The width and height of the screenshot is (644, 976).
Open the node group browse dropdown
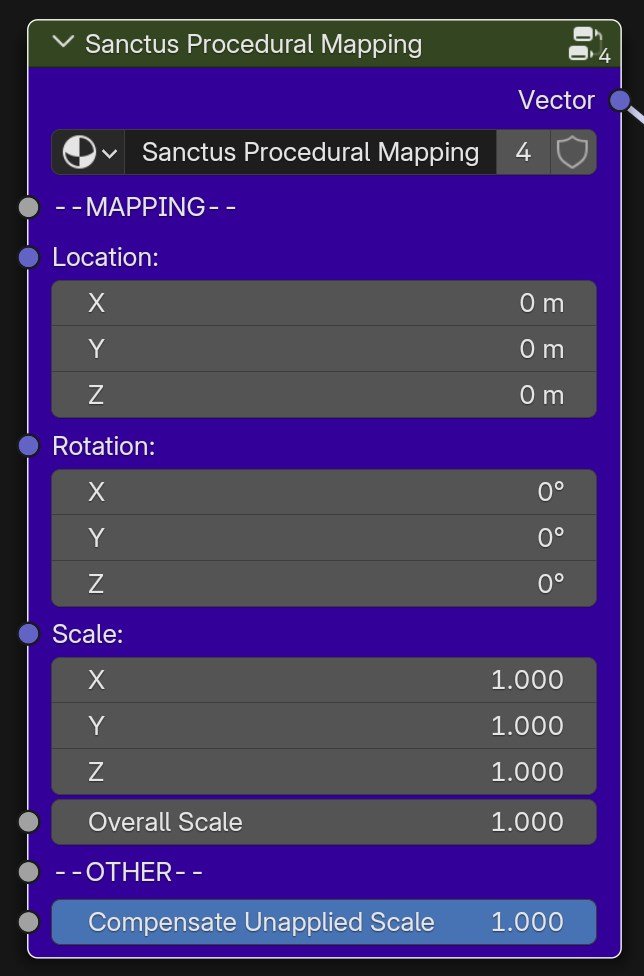(x=87, y=152)
